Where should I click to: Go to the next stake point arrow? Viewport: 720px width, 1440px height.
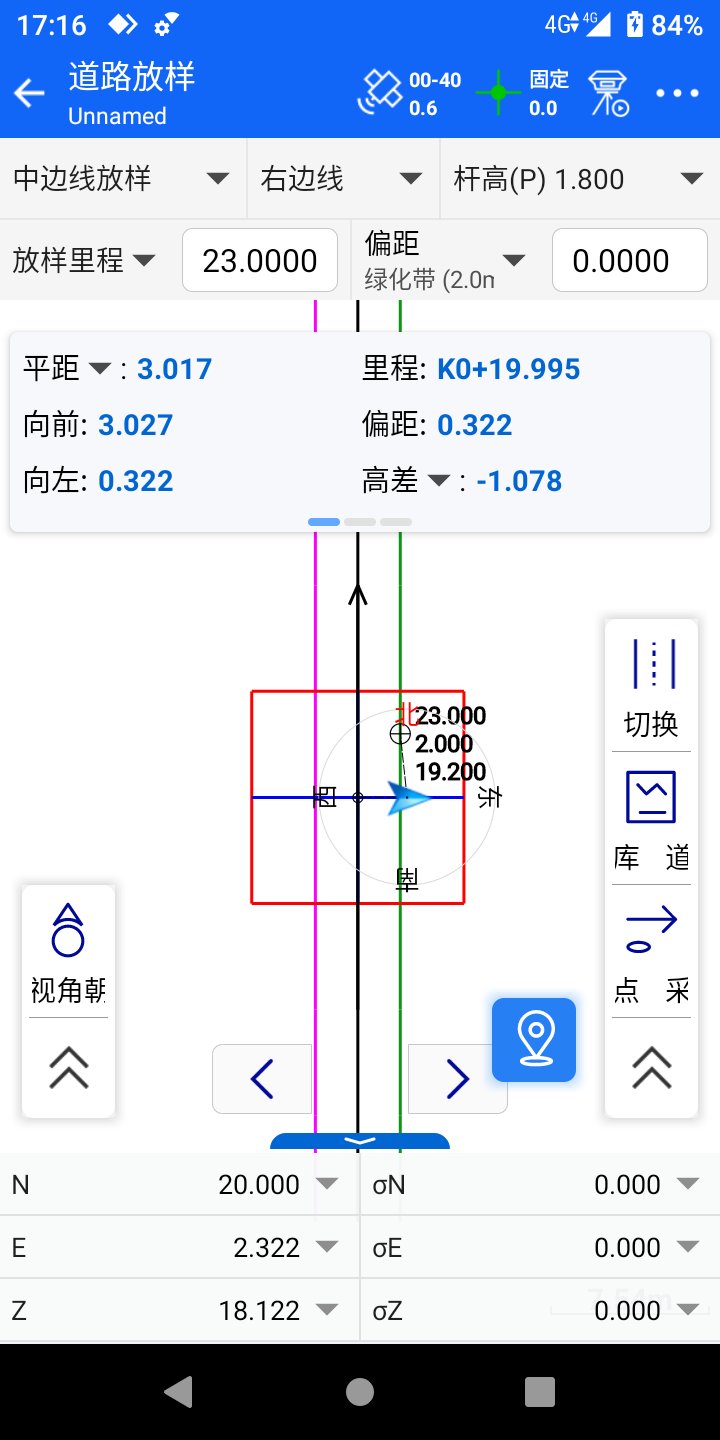[458, 1079]
